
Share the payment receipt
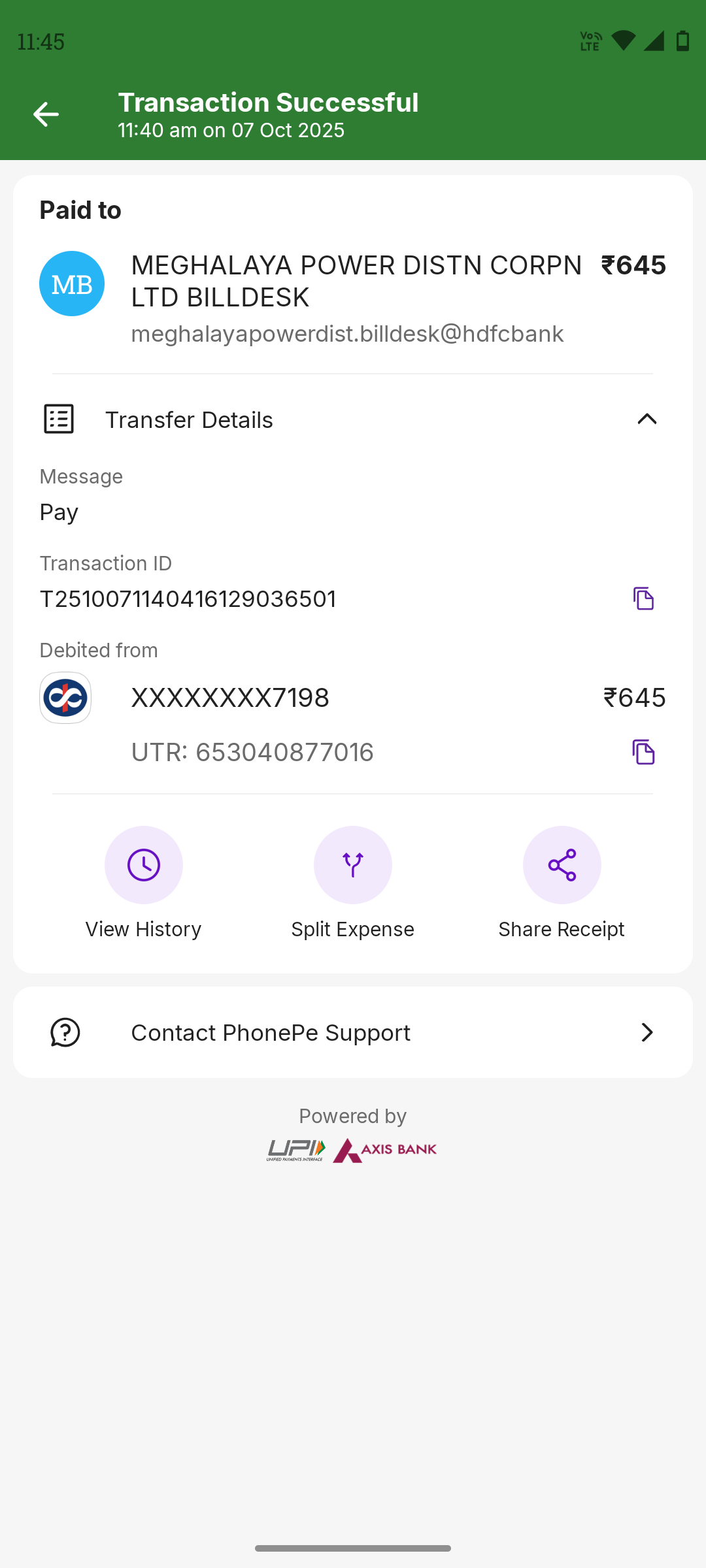tap(562, 865)
